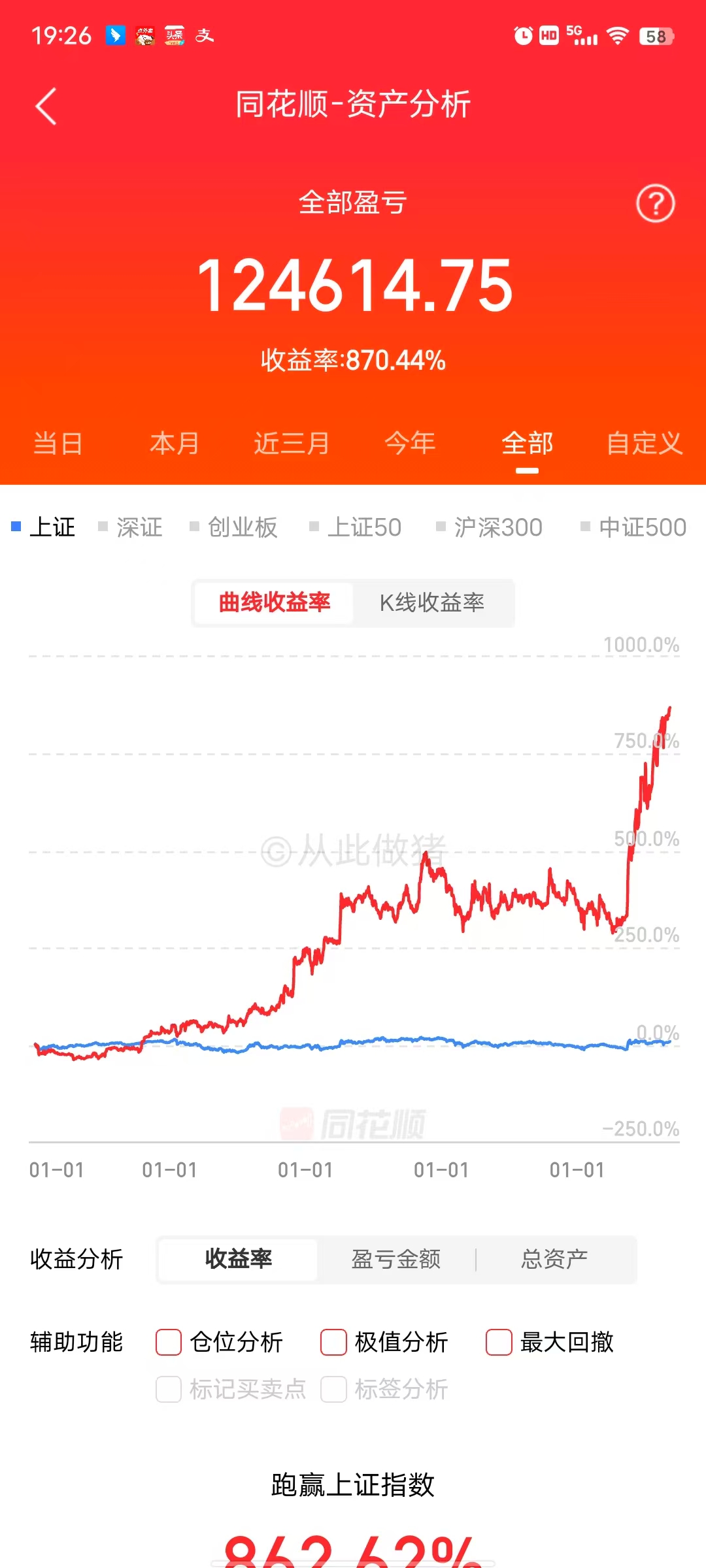Show the 近三月 period
The height and width of the screenshot is (1568, 706).
292,444
